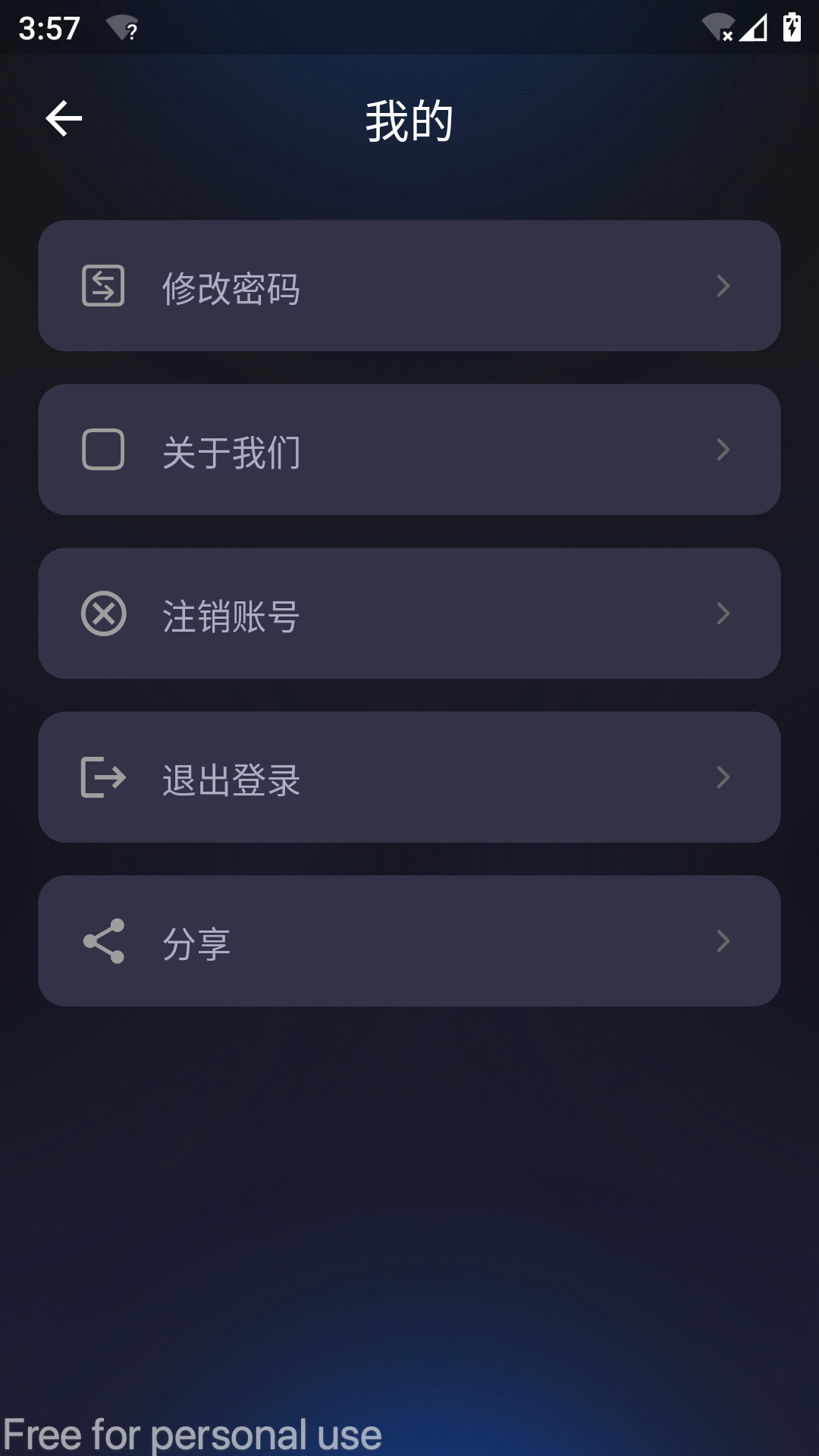Go back using the top-left arrow
The width and height of the screenshot is (819, 1456).
[64, 119]
